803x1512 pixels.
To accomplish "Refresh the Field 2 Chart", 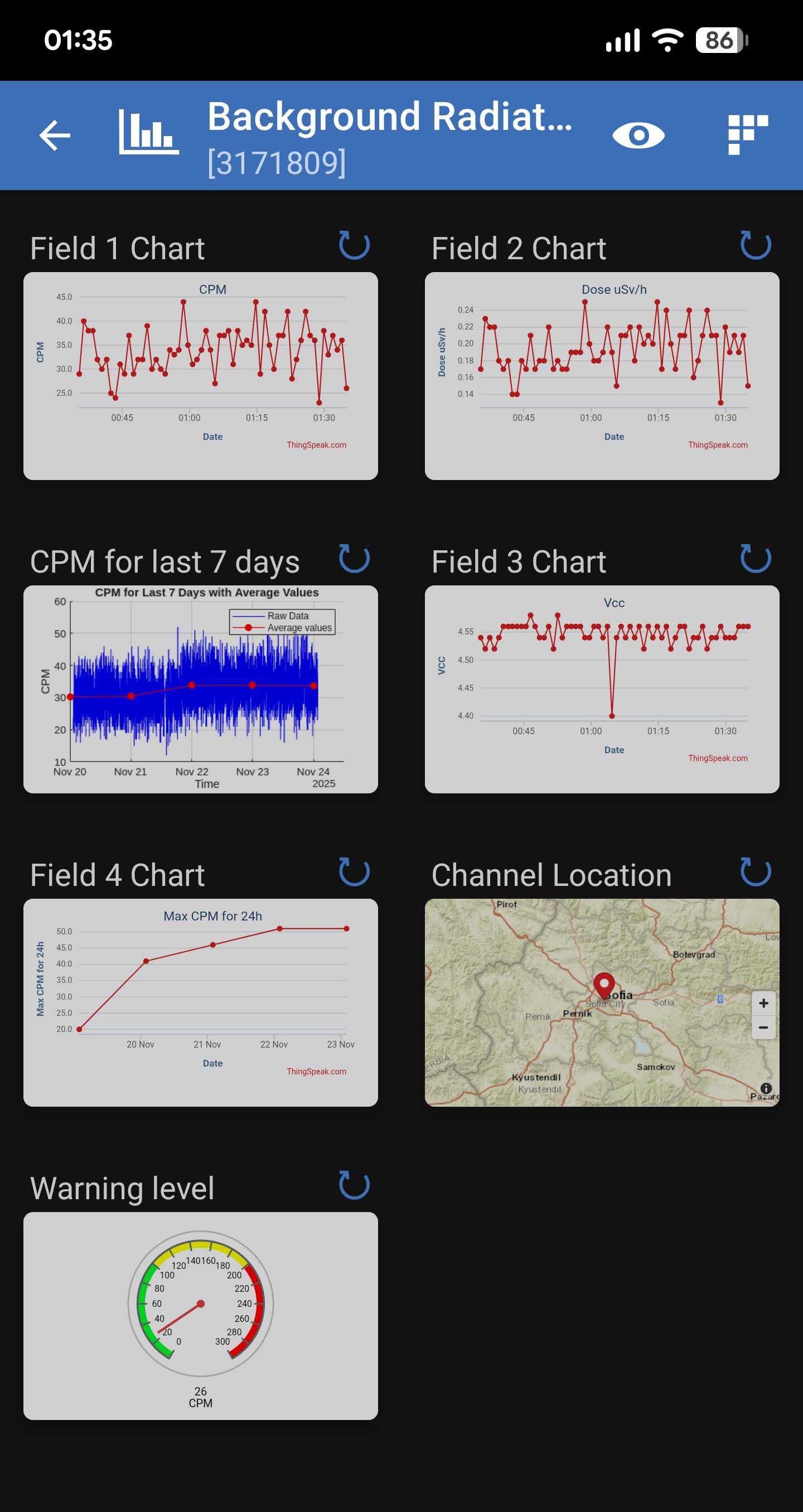I will 756,245.
